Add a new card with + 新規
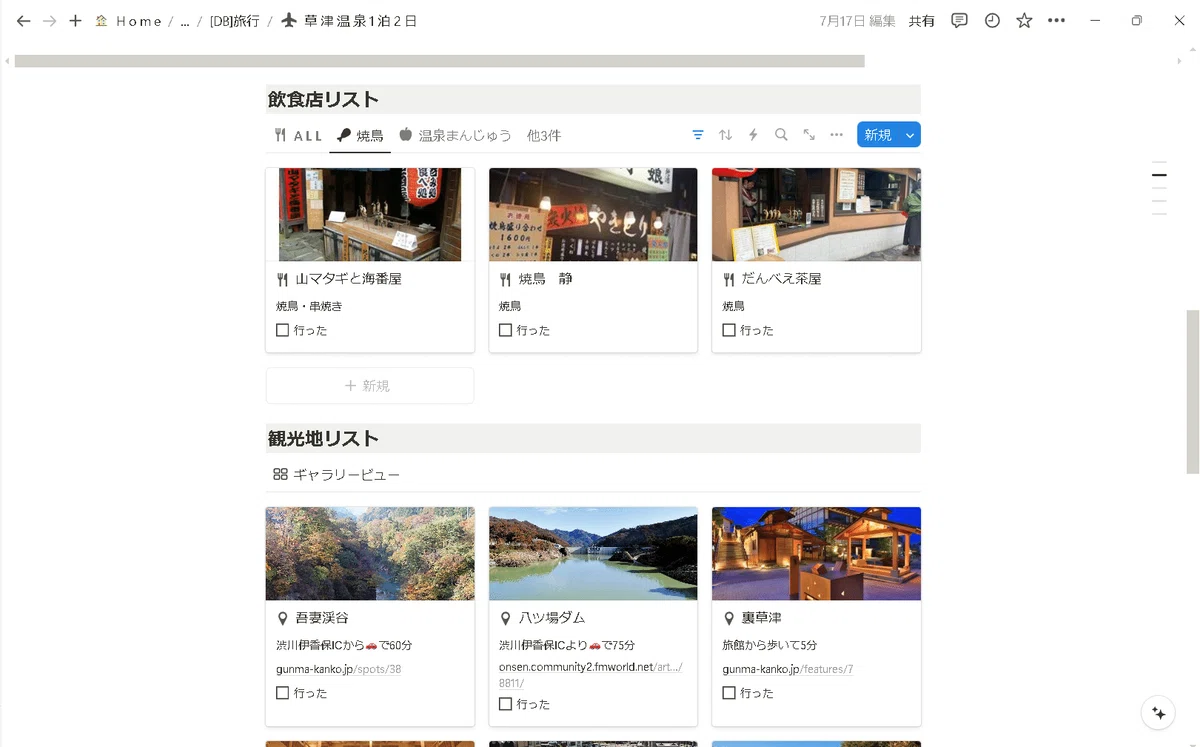The image size is (1200, 747). (370, 386)
